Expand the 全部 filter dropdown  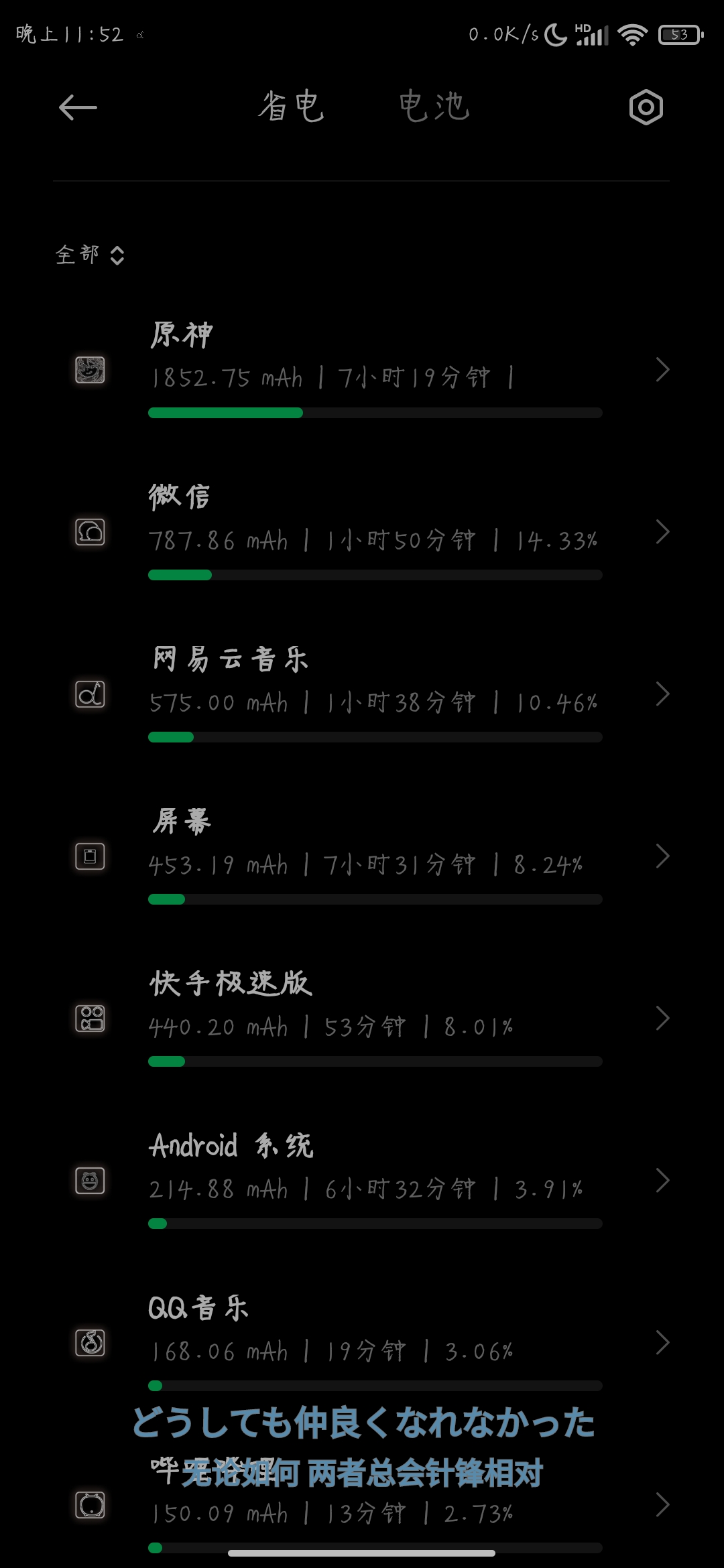click(90, 255)
